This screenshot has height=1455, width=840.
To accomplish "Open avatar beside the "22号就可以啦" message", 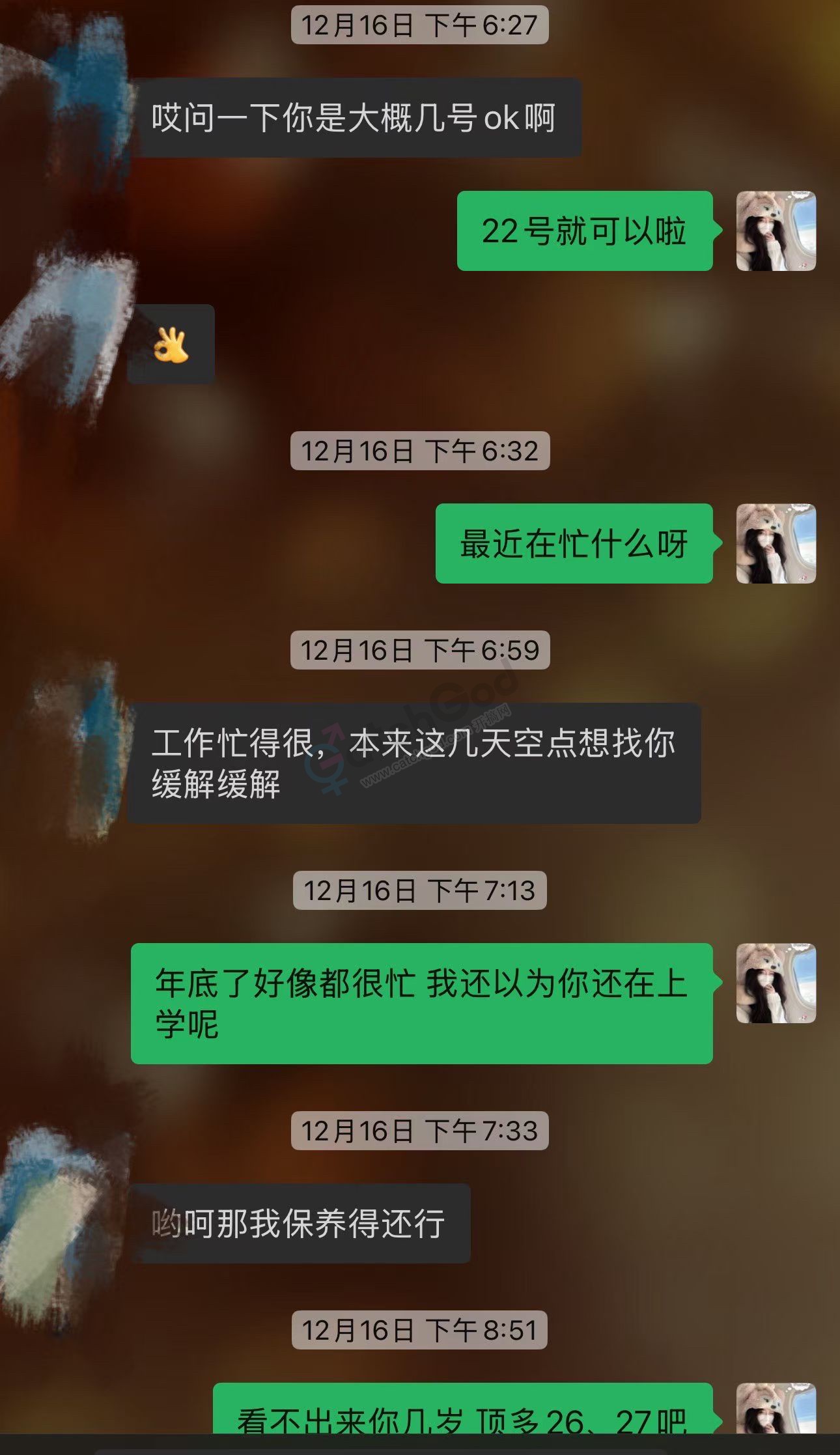I will click(776, 231).
